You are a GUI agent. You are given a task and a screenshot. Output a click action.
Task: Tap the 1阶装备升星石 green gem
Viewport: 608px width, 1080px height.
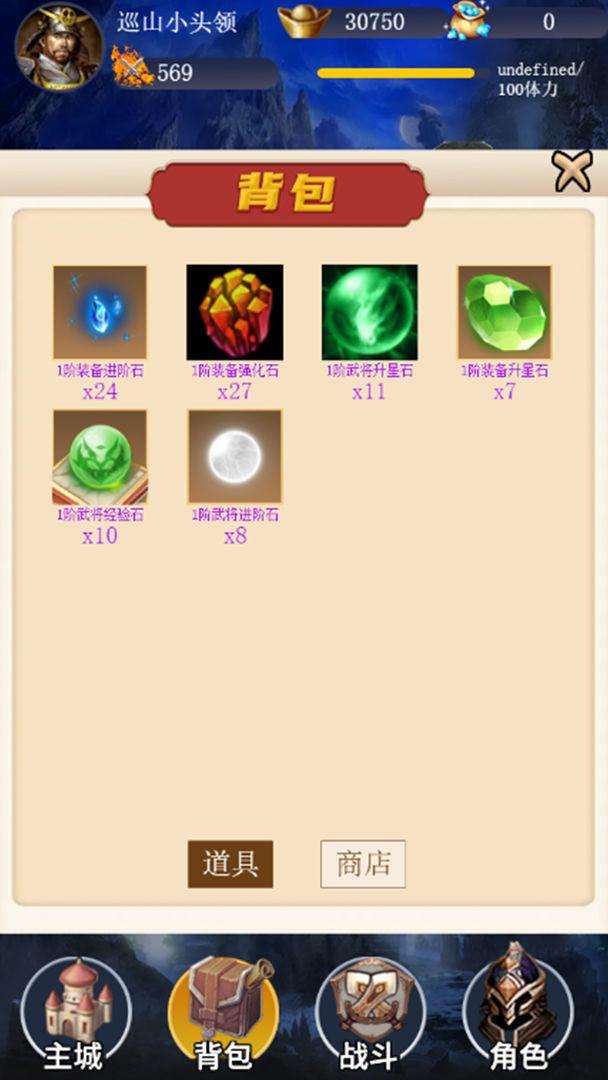tap(505, 312)
